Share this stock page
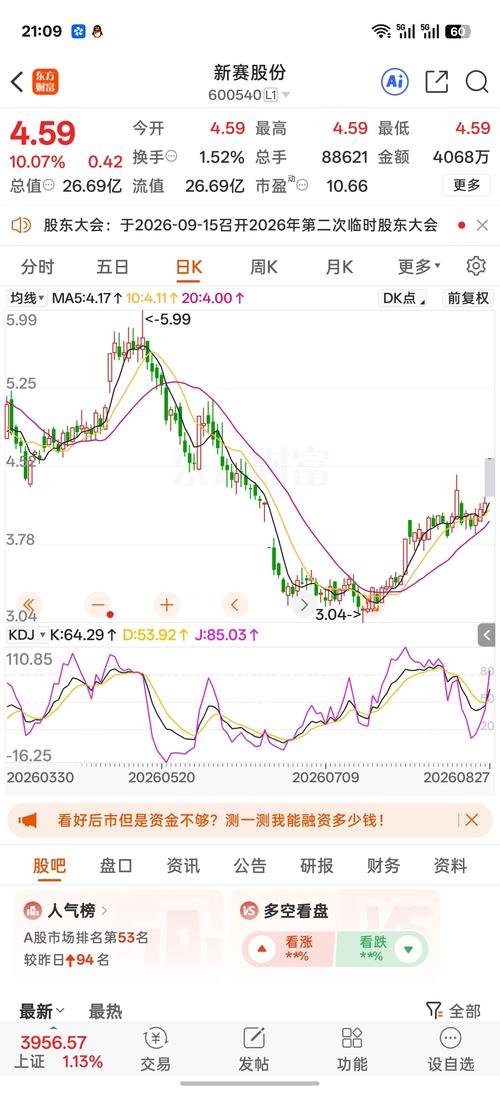The height and width of the screenshot is (1094, 500). click(437, 82)
